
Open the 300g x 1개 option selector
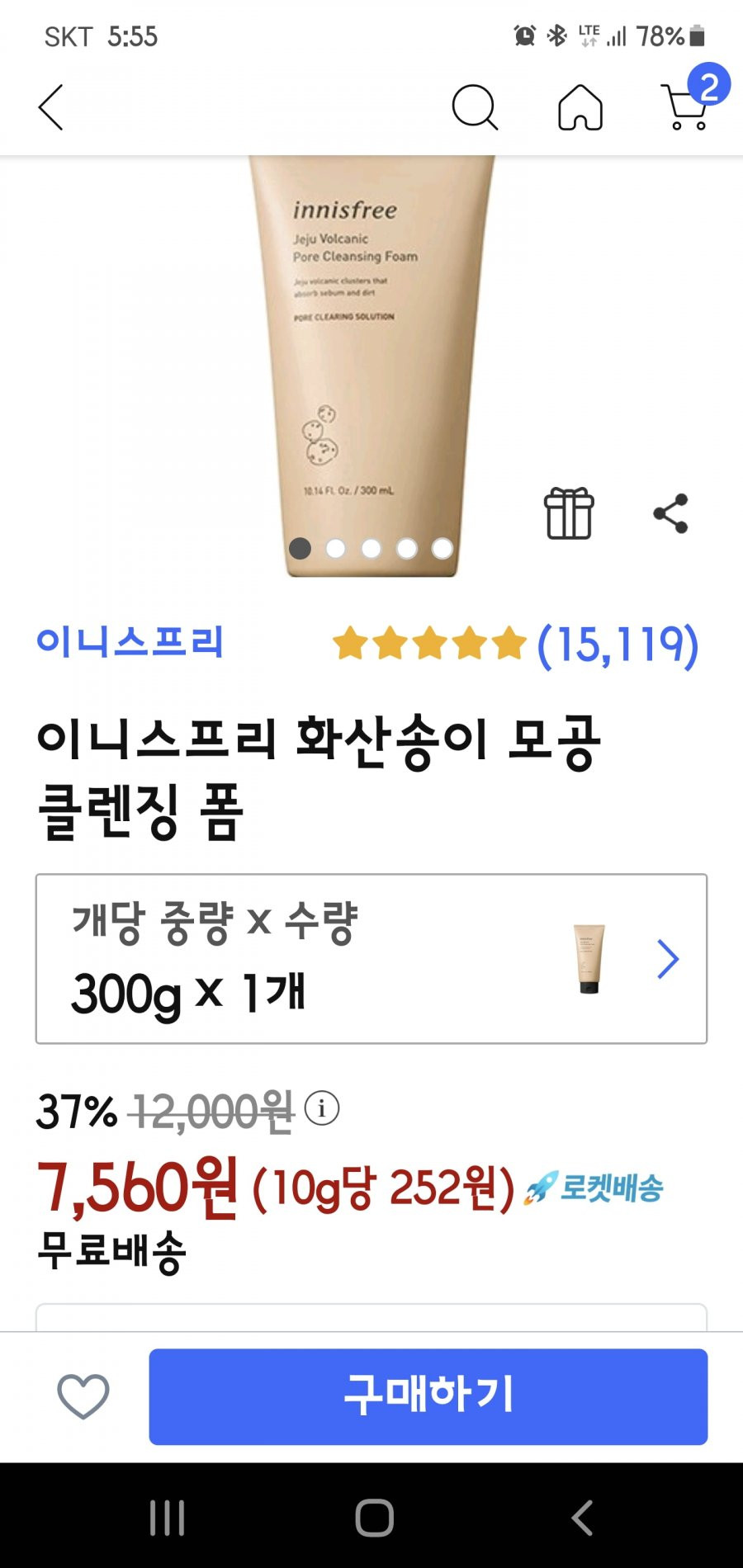(371, 959)
